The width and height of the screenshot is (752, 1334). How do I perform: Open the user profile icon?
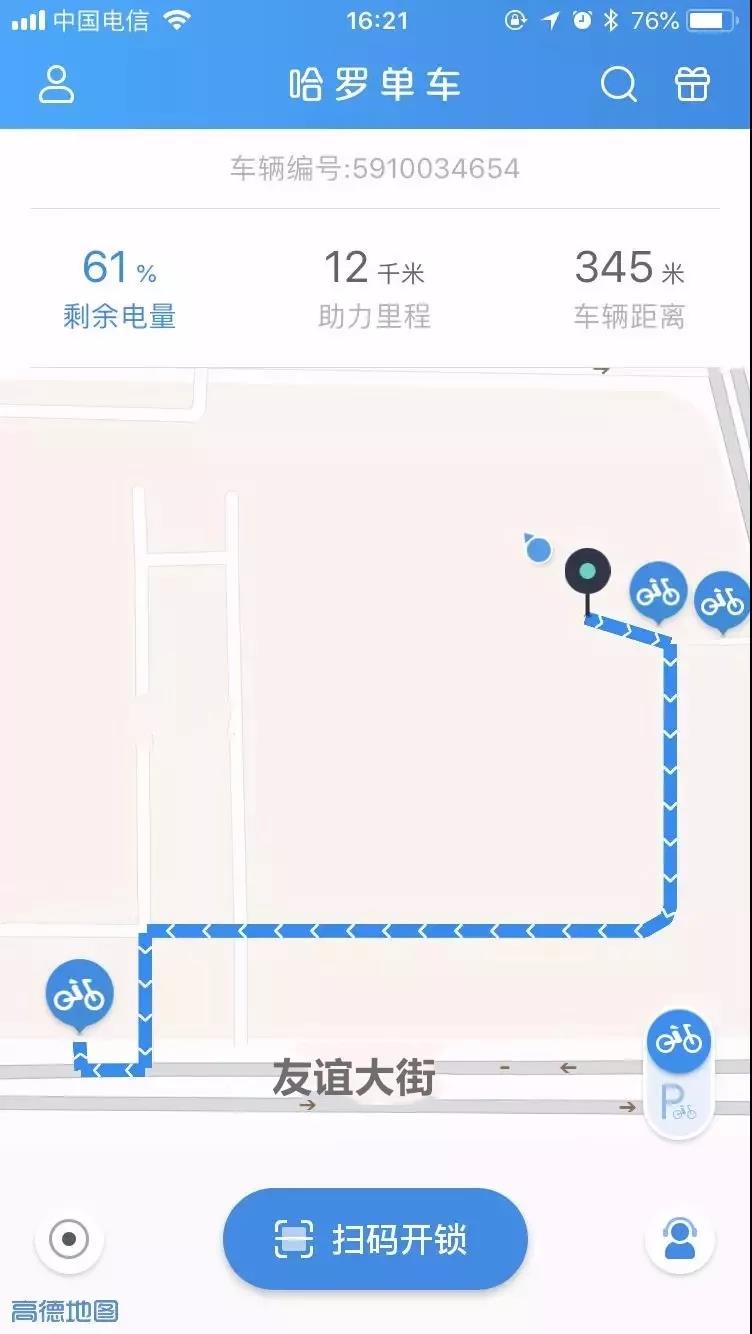[x=57, y=85]
